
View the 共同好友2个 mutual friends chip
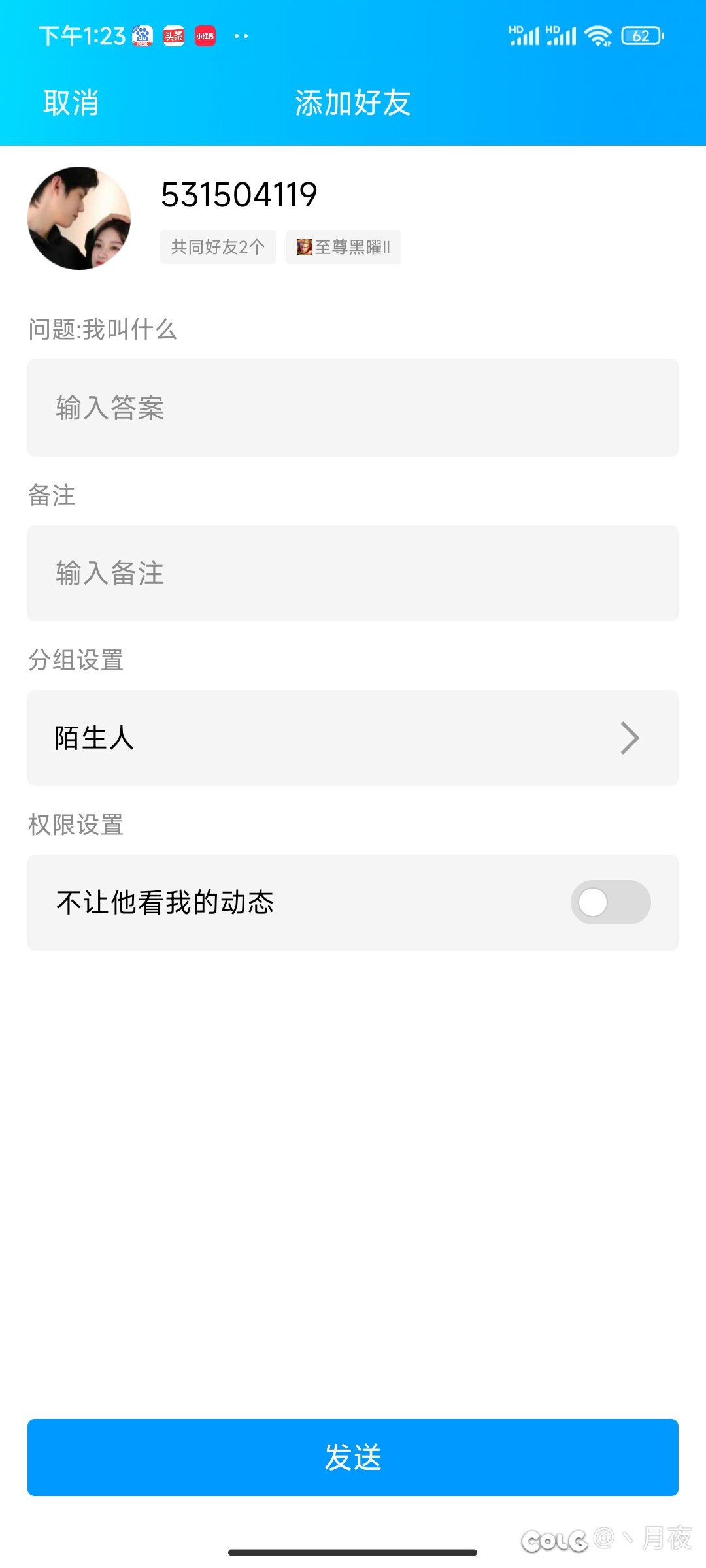(218, 247)
